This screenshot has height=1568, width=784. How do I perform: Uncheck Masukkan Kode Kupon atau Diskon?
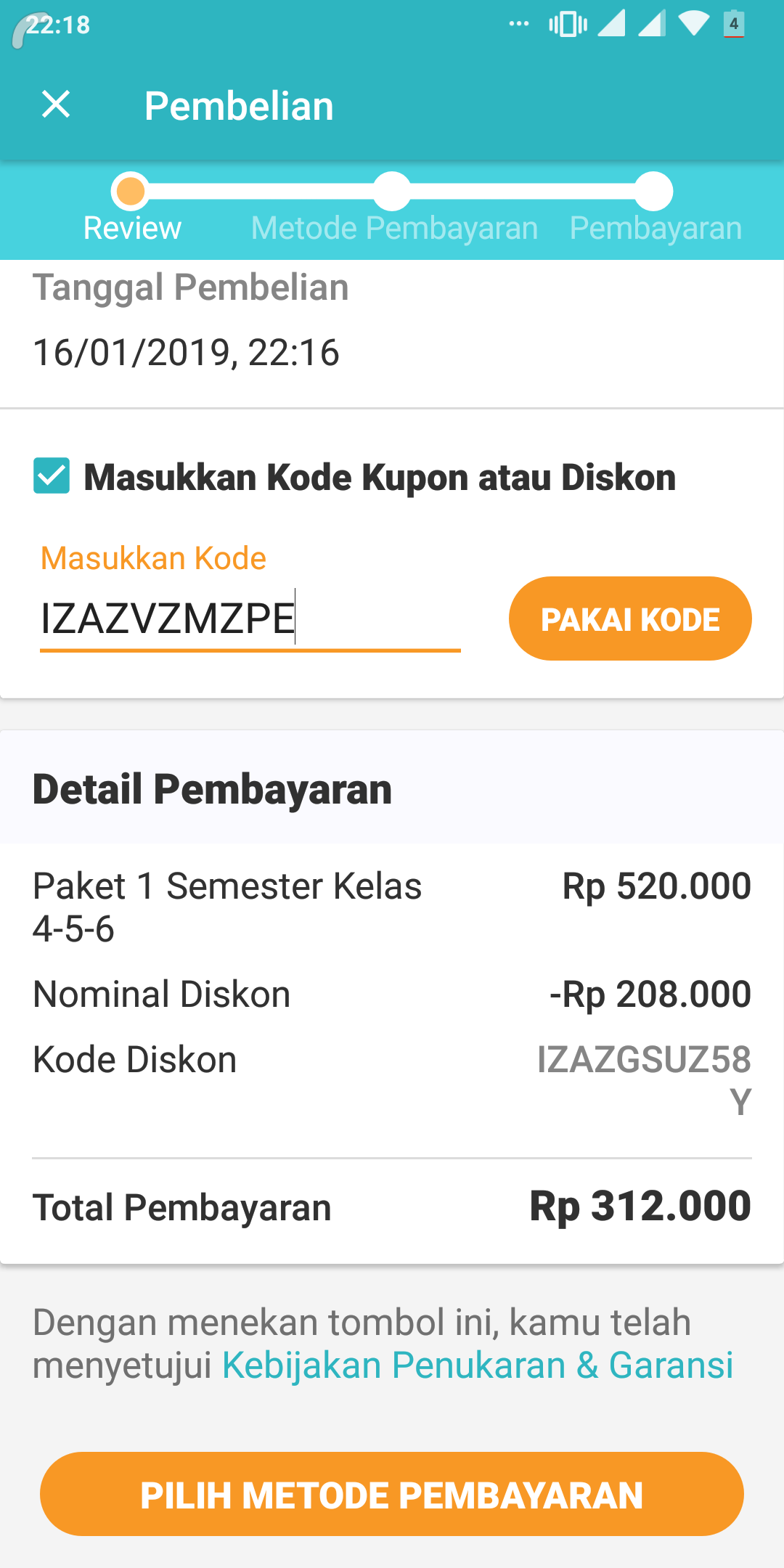(x=52, y=476)
